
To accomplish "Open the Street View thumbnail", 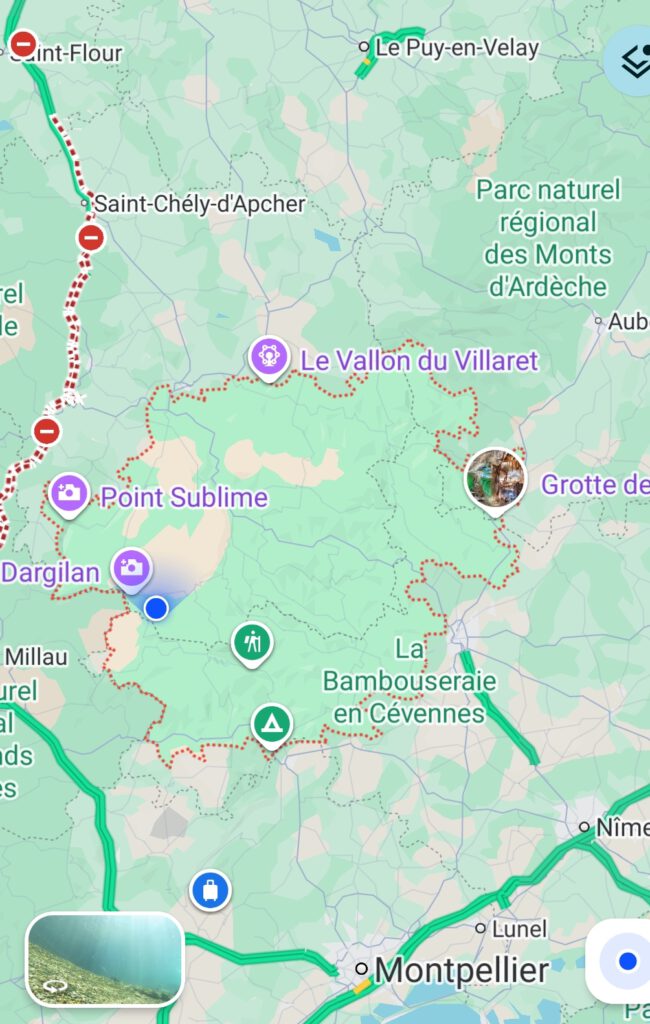I will pos(105,958).
